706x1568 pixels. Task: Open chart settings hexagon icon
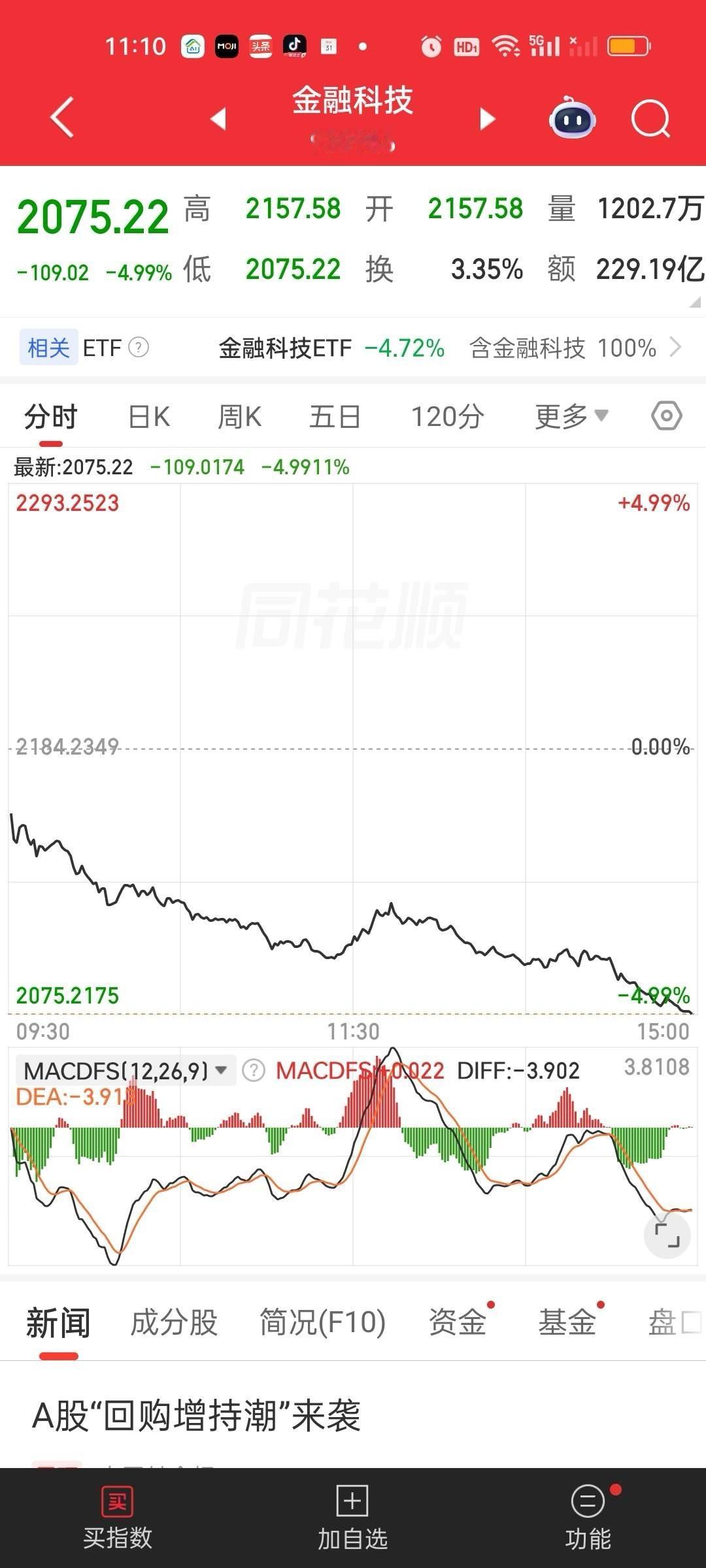667,416
